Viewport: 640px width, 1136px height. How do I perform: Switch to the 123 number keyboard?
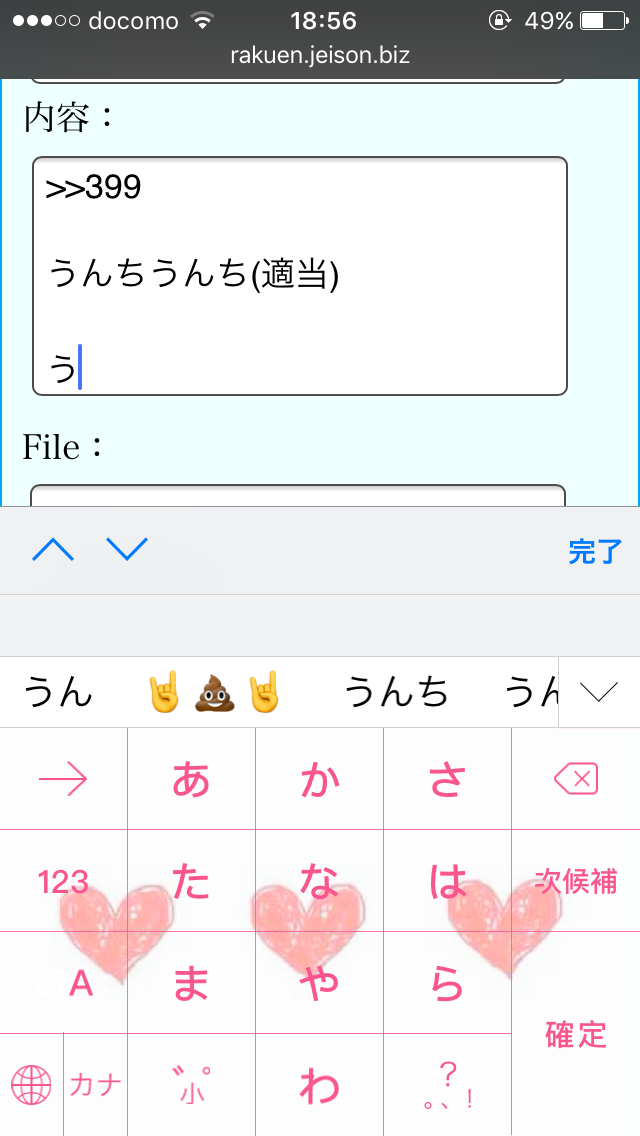coord(64,881)
